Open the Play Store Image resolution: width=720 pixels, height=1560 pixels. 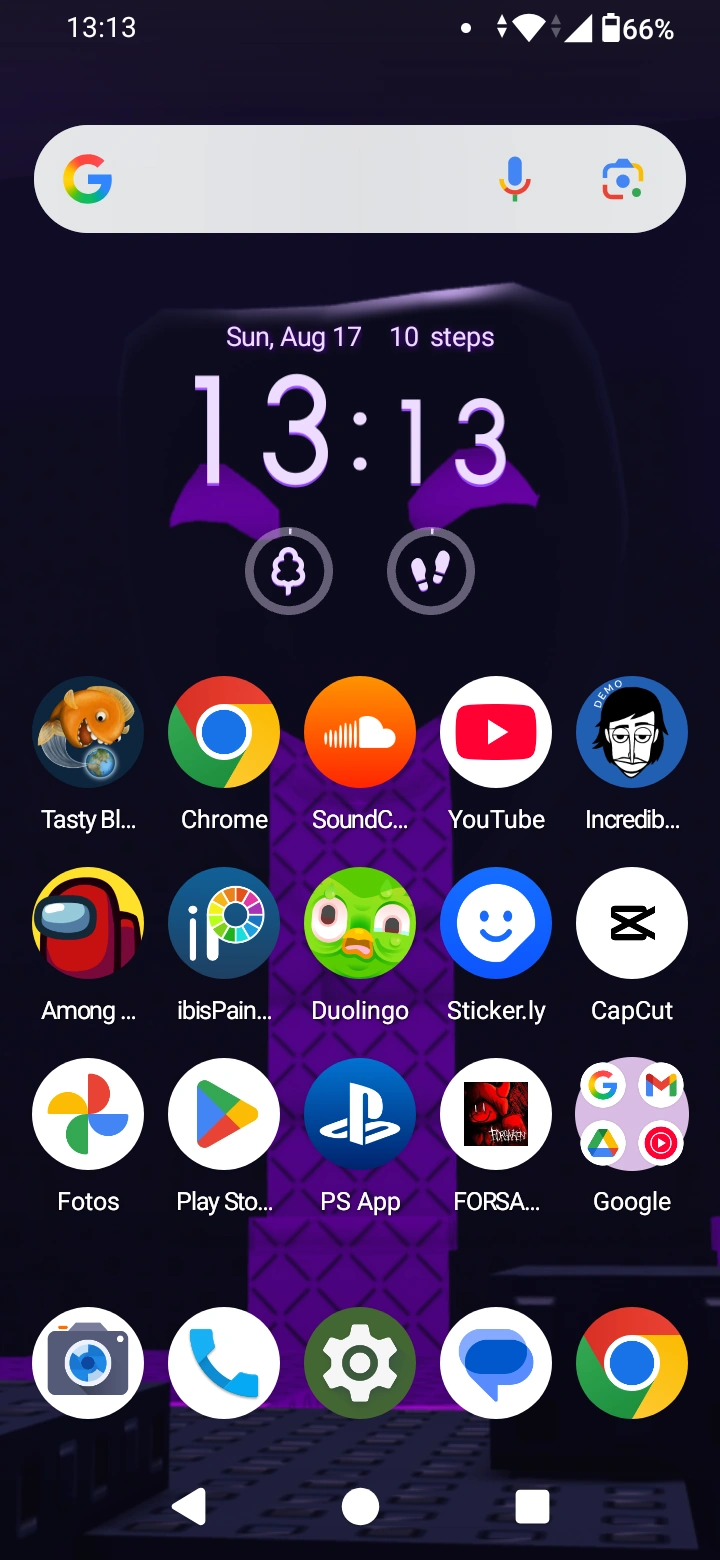(x=224, y=1113)
